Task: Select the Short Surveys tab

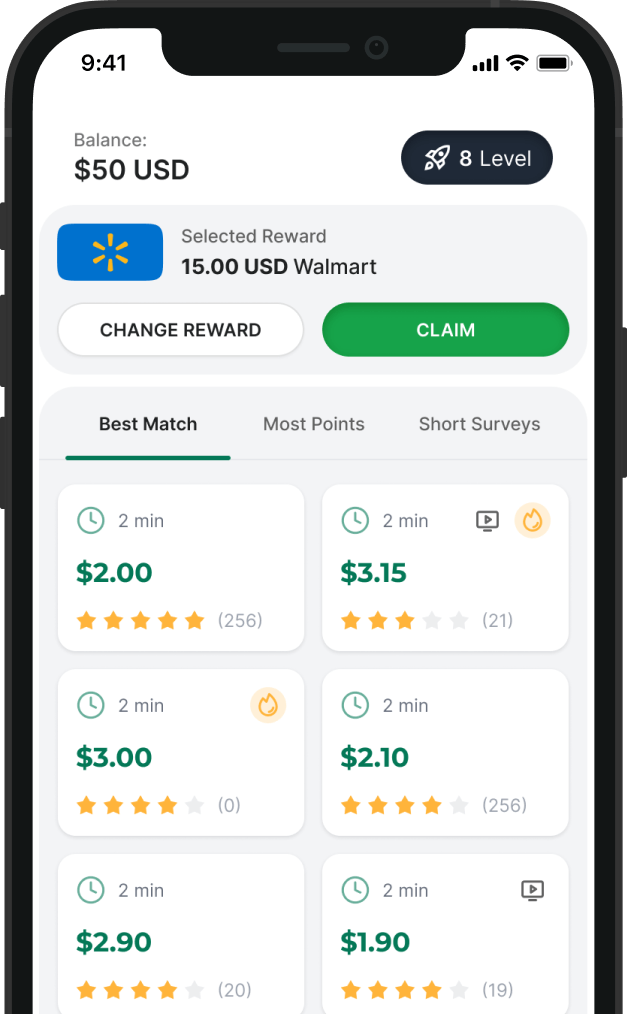Action: [x=479, y=424]
